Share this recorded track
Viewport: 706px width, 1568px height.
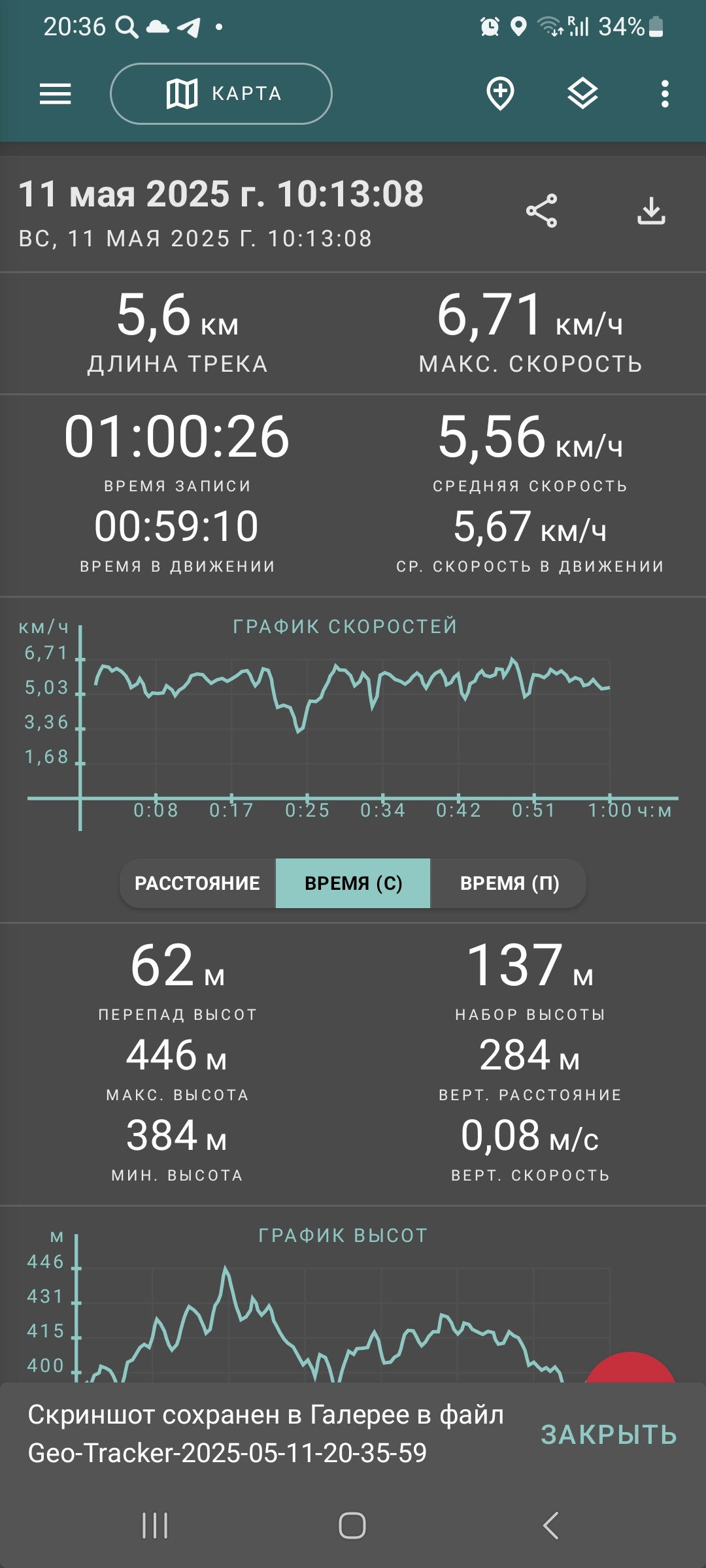coord(542,211)
